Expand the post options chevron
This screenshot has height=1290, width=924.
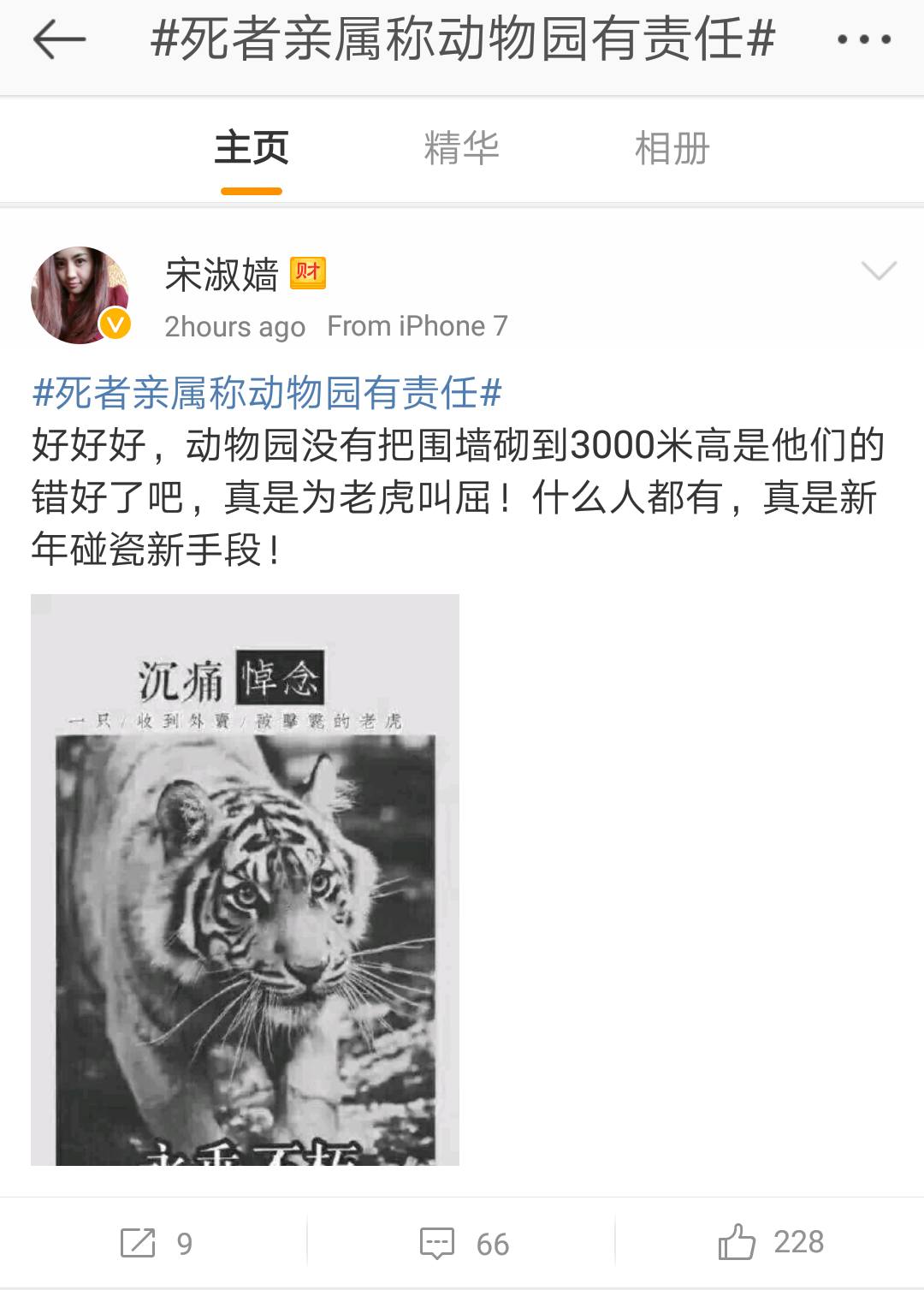coord(879,271)
